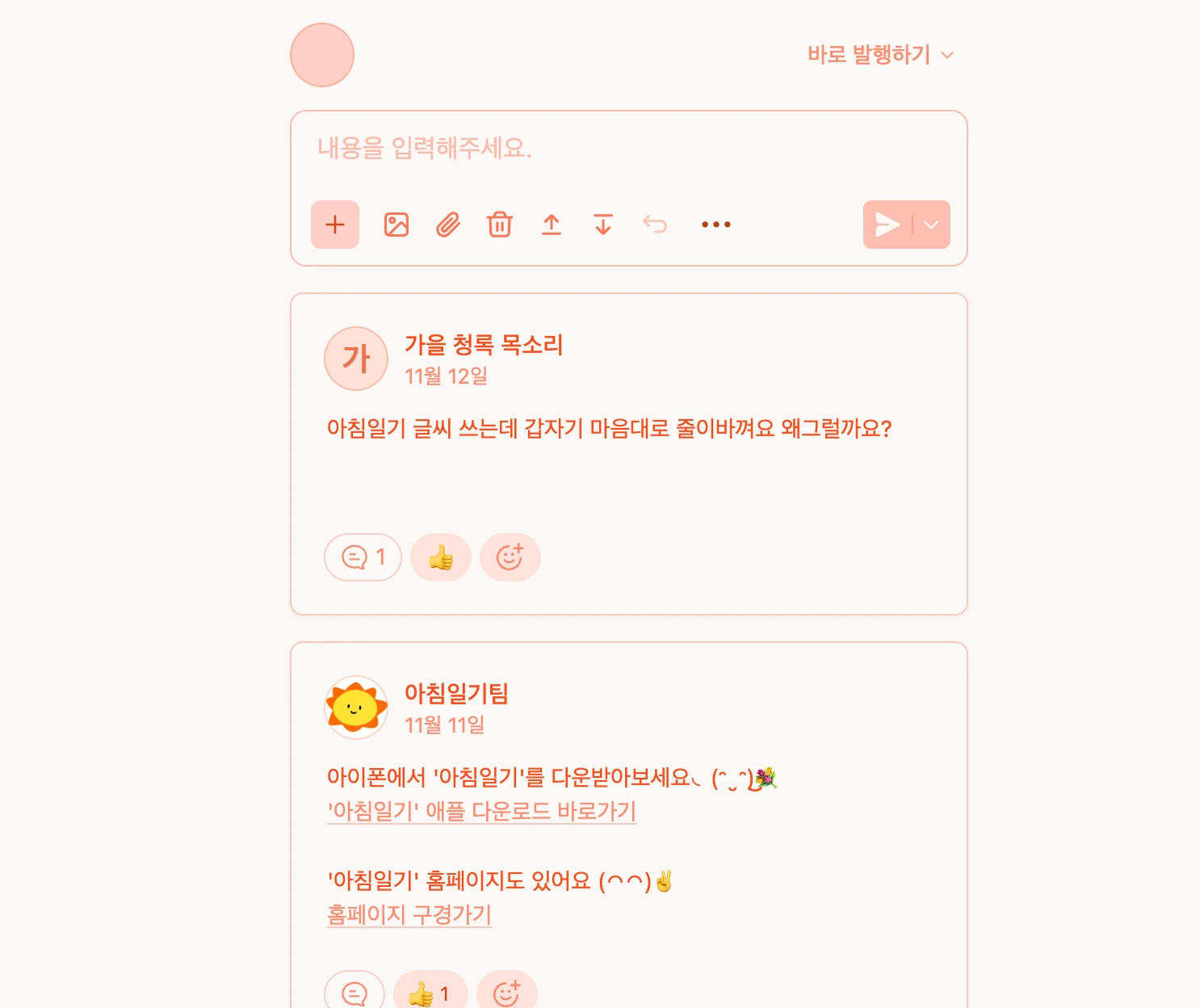Add an emoji reaction to 가을 청록 목소리's post
The width and height of the screenshot is (1200, 1008).
(510, 557)
